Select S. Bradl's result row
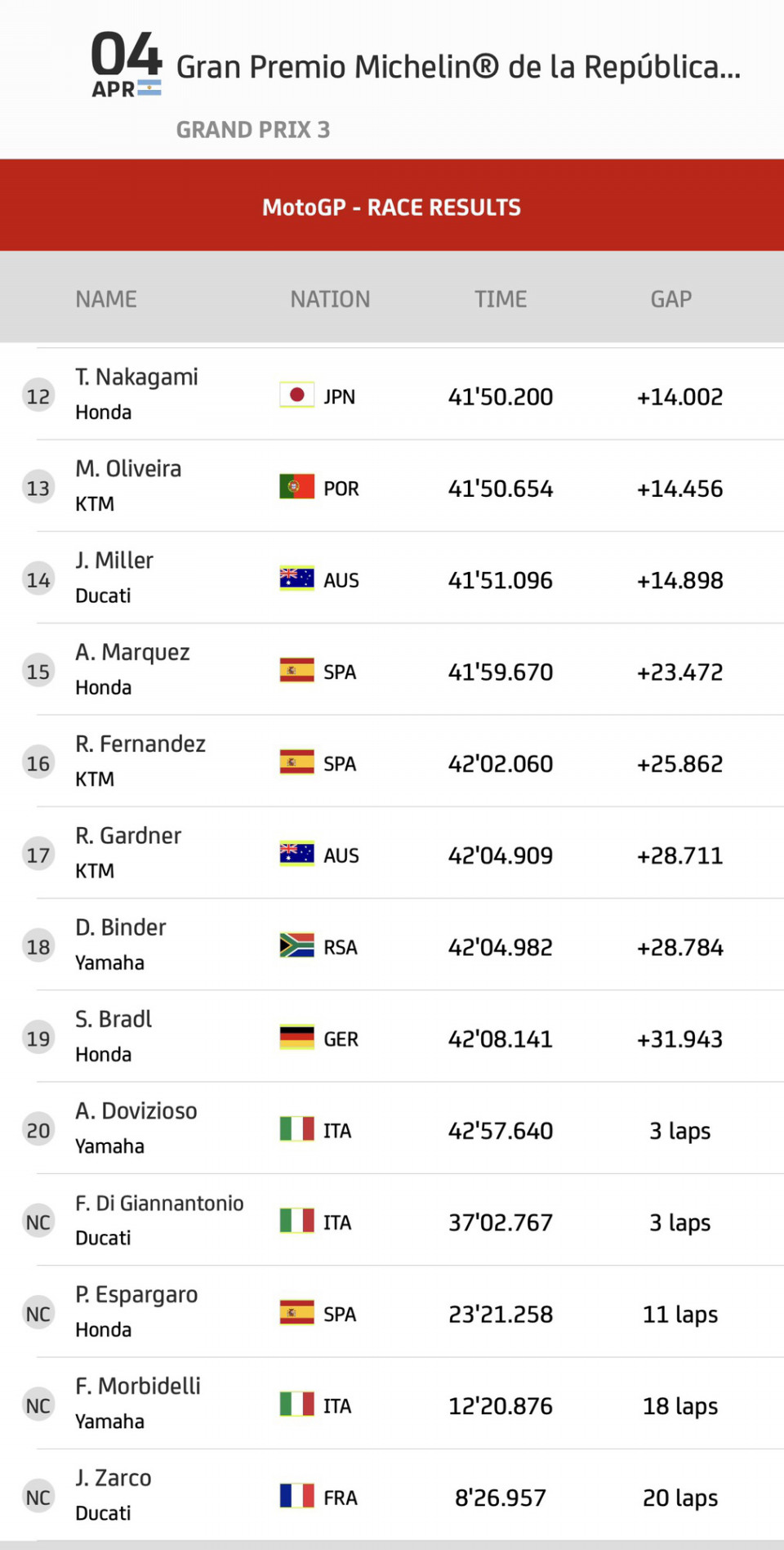The height and width of the screenshot is (1550, 784). click(392, 1037)
